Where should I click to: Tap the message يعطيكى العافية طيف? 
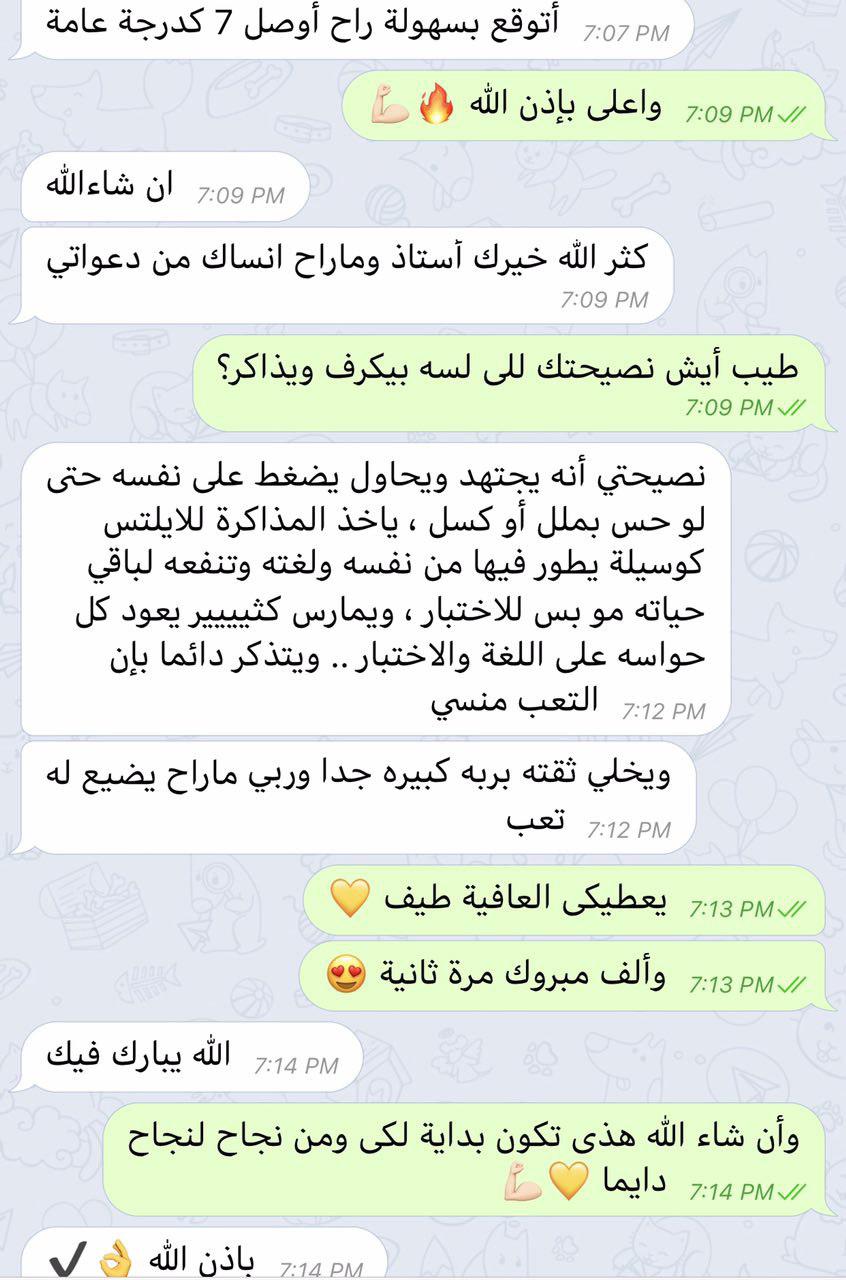pyautogui.click(x=563, y=900)
